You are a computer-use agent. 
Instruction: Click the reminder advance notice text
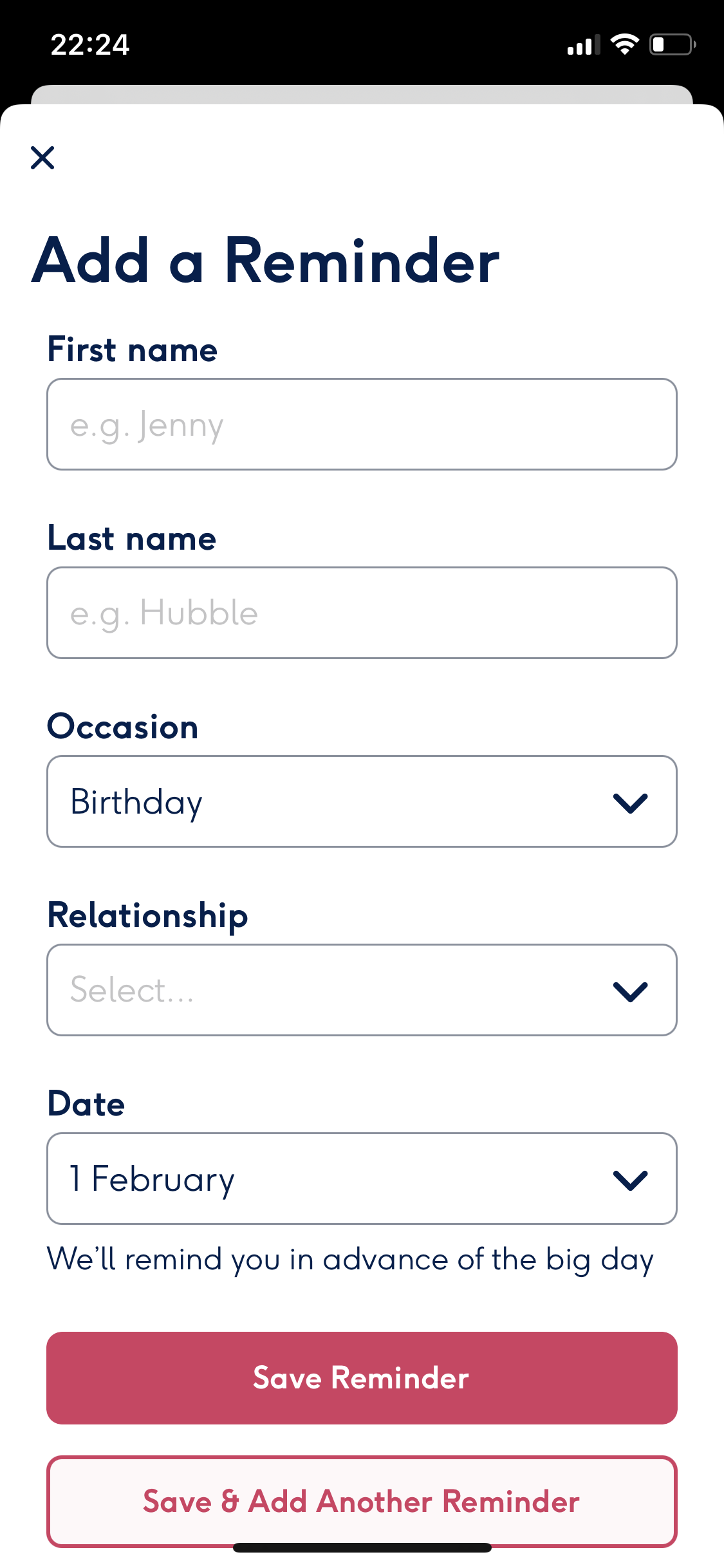coord(349,1258)
